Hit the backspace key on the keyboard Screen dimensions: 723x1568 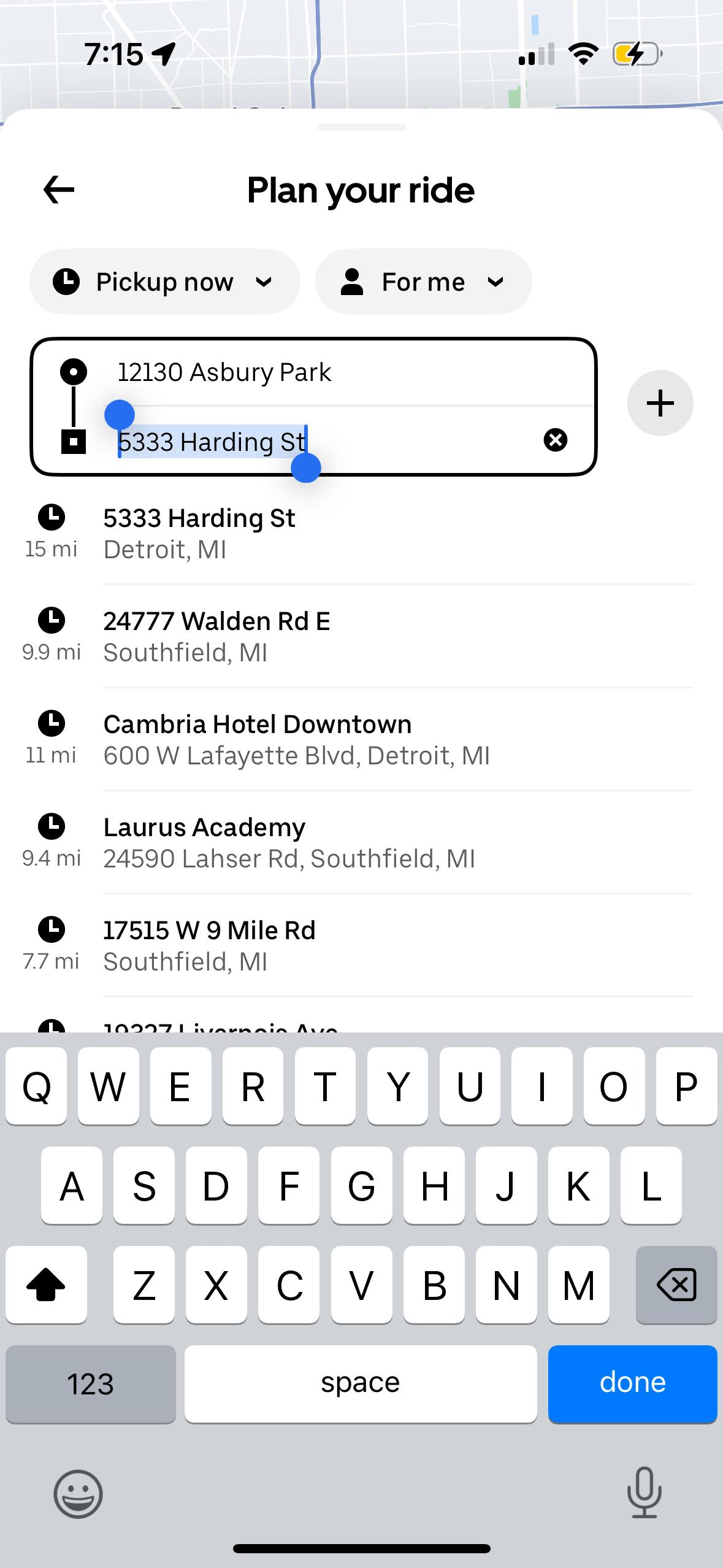coord(676,1284)
